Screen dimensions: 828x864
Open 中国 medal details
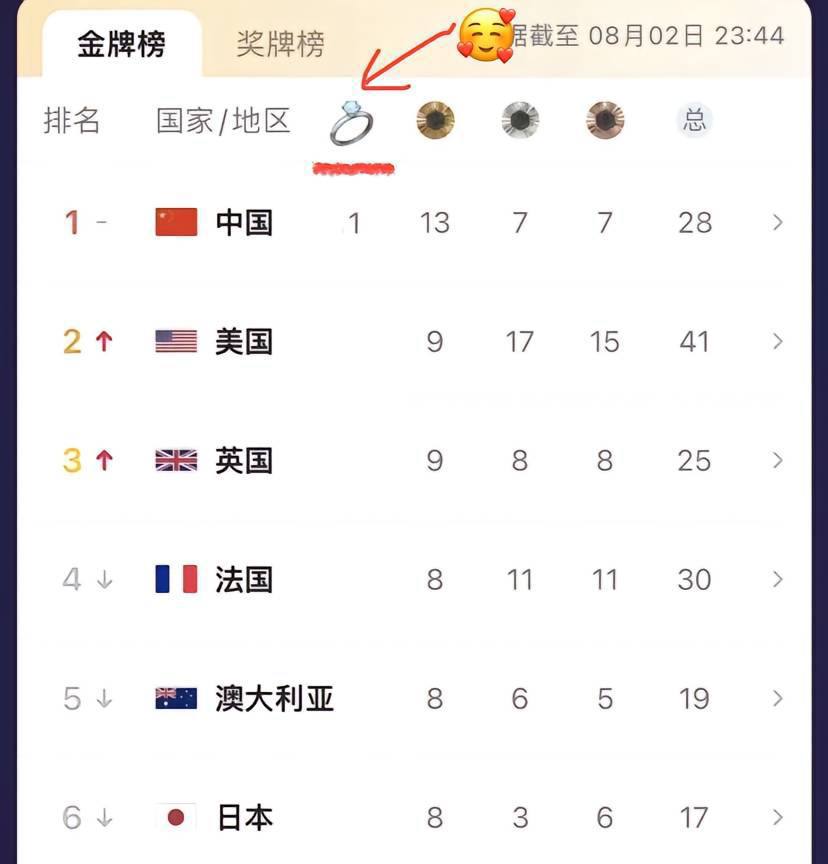tap(777, 222)
